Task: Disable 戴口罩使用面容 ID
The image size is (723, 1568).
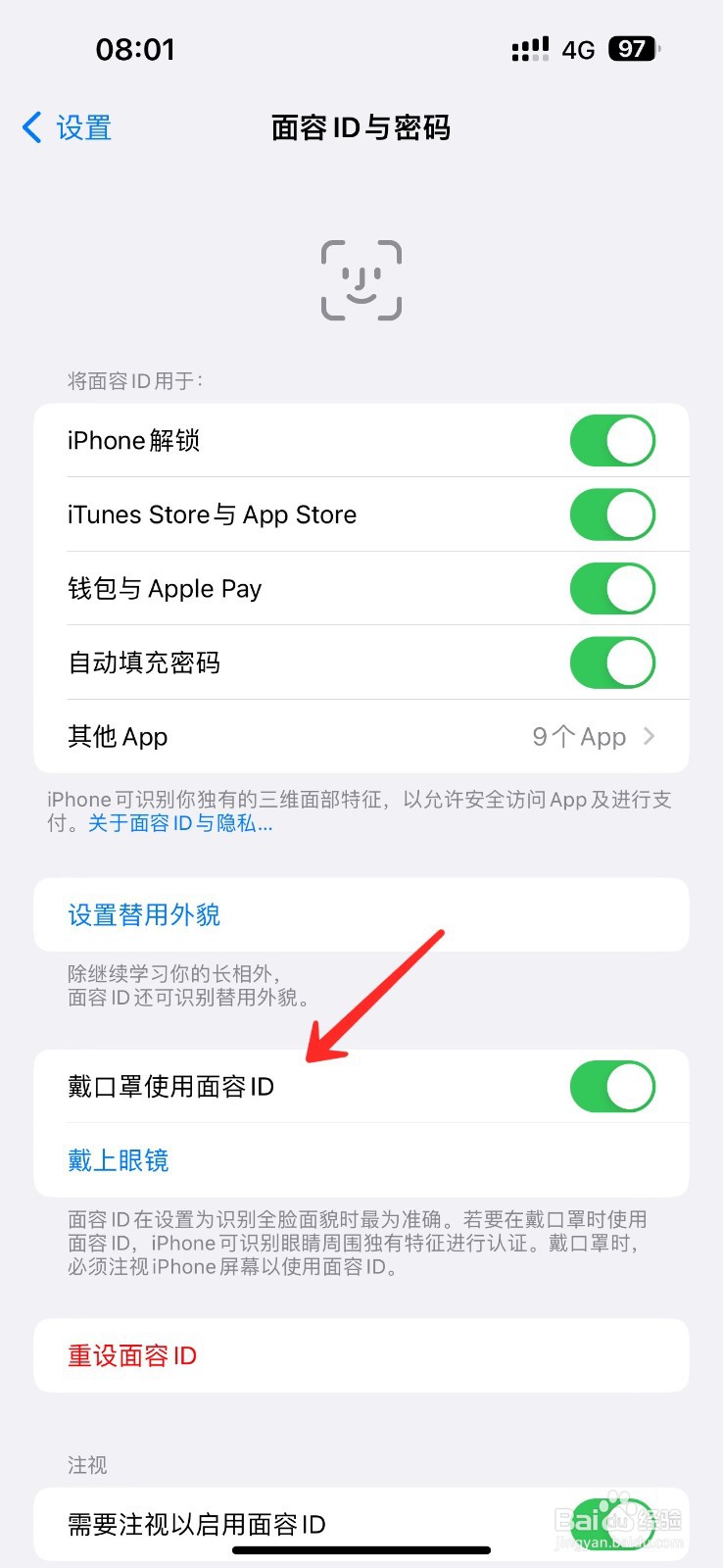Action: click(612, 1086)
